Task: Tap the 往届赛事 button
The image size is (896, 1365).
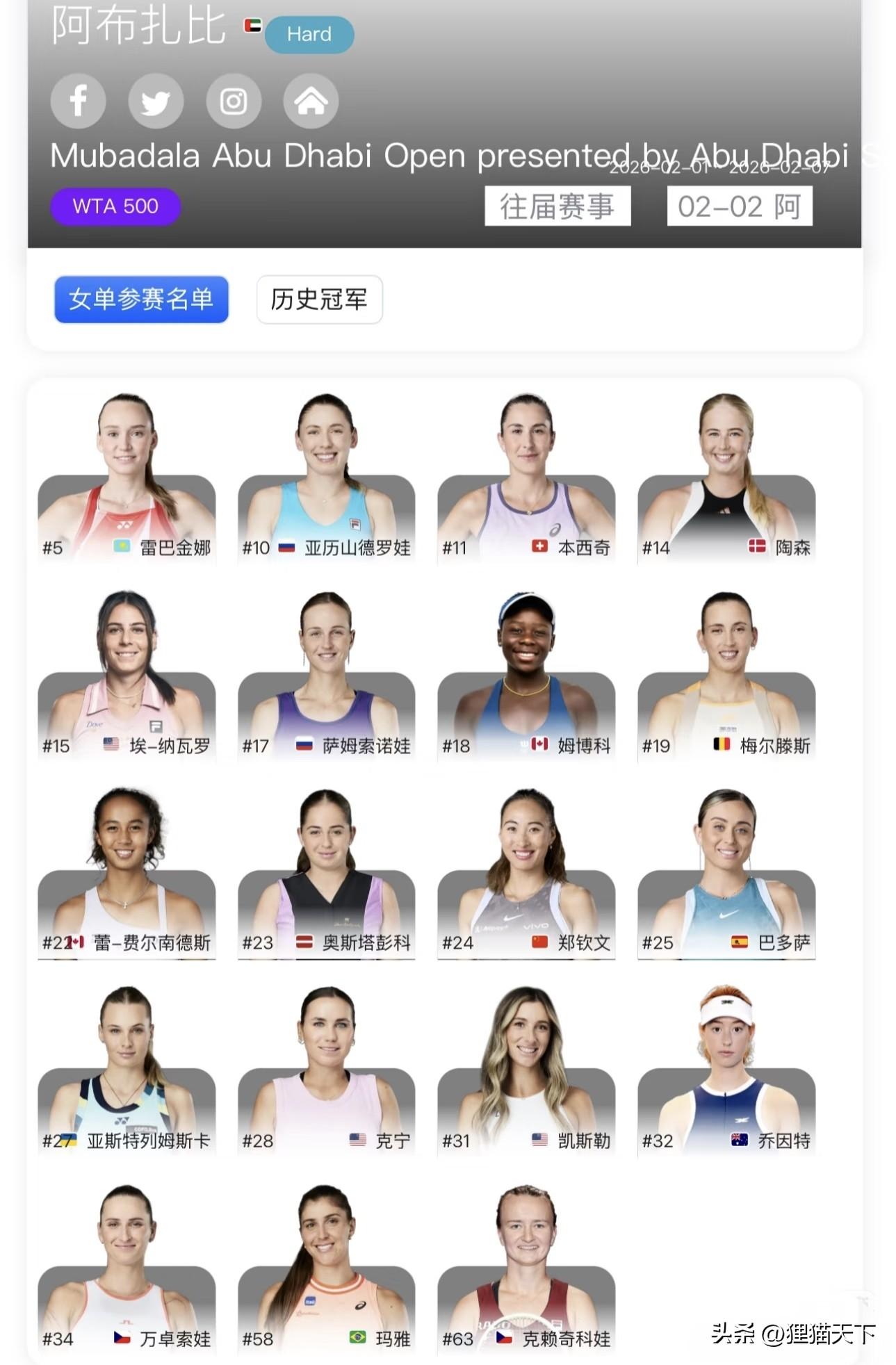Action: [557, 206]
